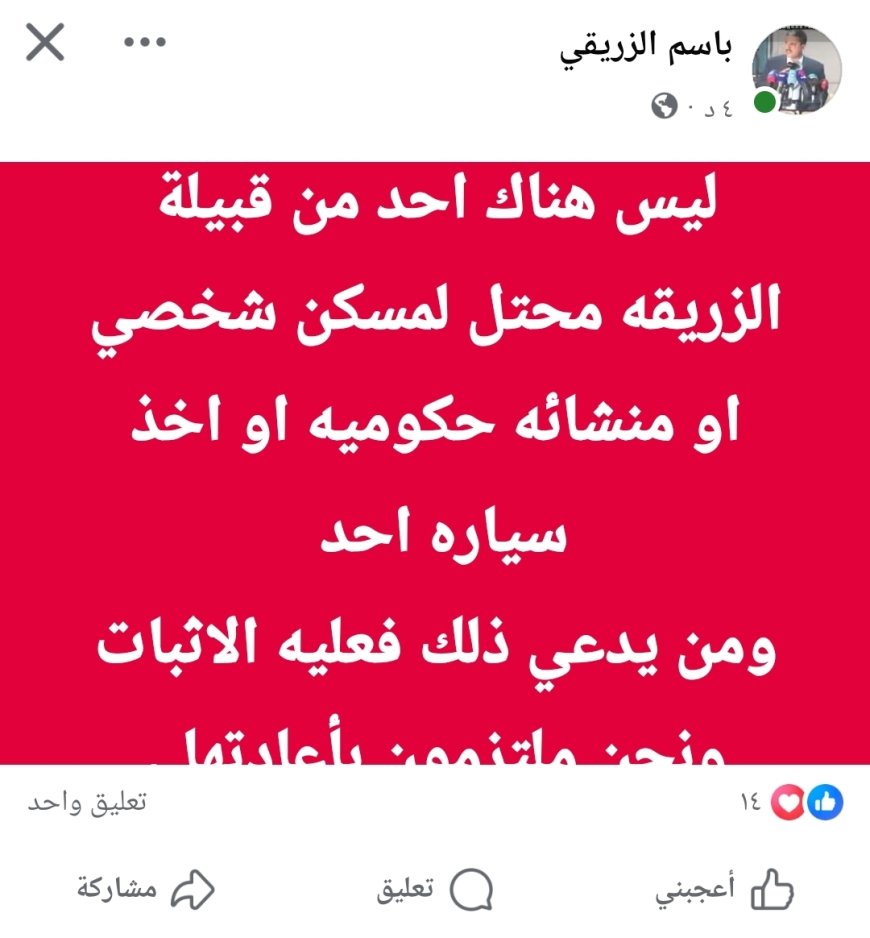Image resolution: width=870 pixels, height=938 pixels.
Task: Write a comment via تعليق button
Action: point(435,888)
